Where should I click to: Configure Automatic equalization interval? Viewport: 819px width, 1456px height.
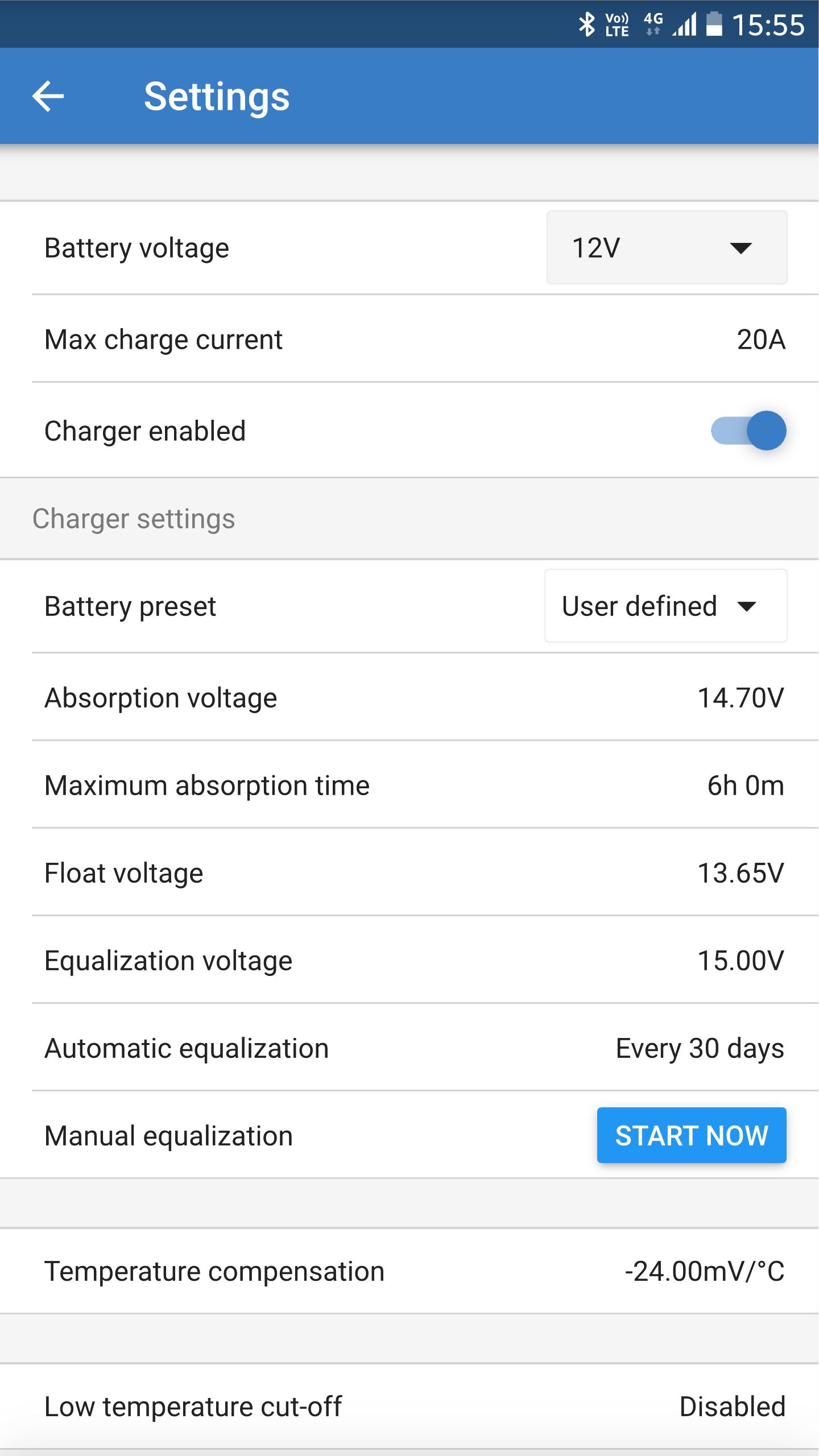(409, 1048)
